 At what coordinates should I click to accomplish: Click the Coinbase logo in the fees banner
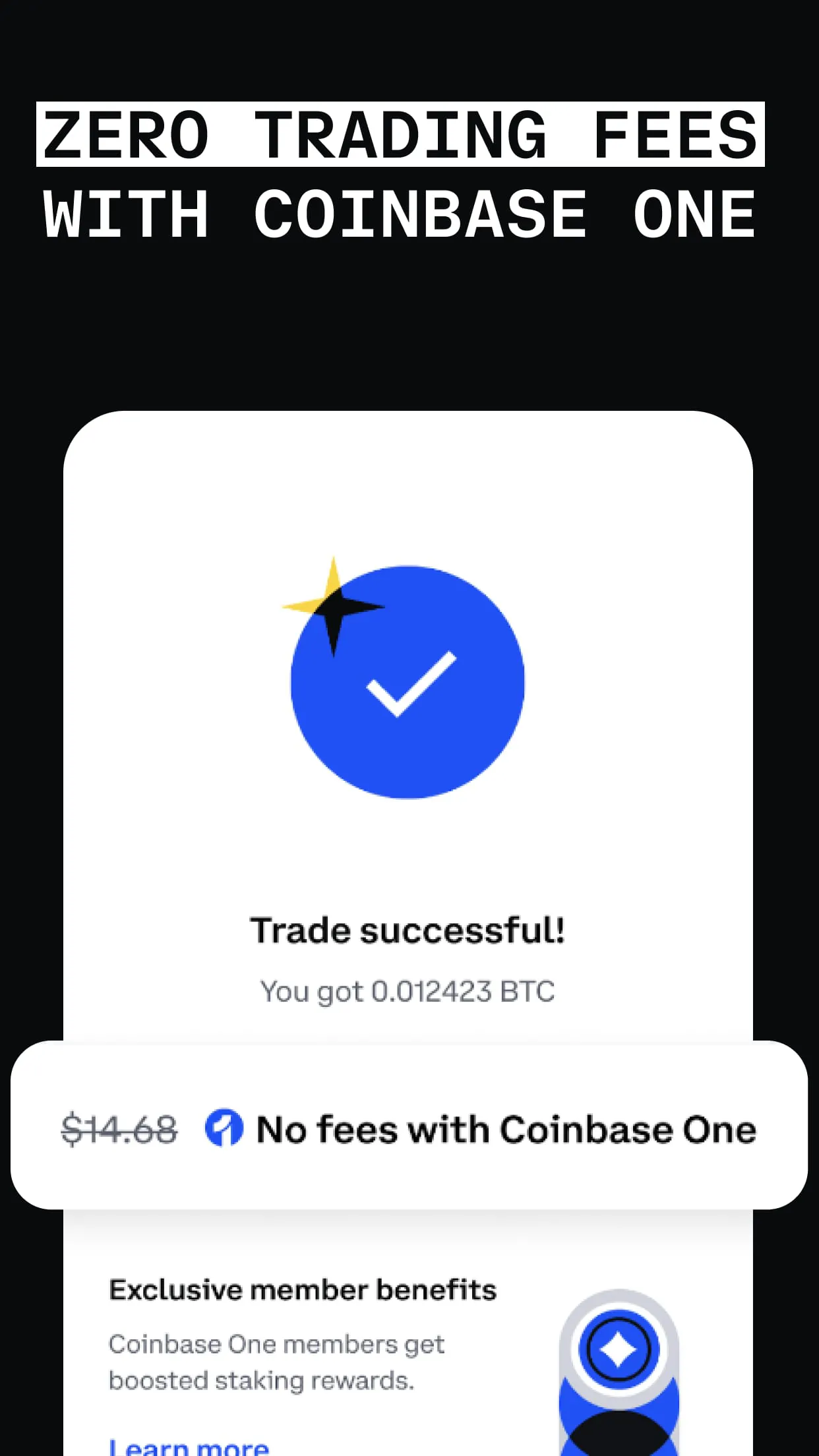click(x=224, y=1129)
